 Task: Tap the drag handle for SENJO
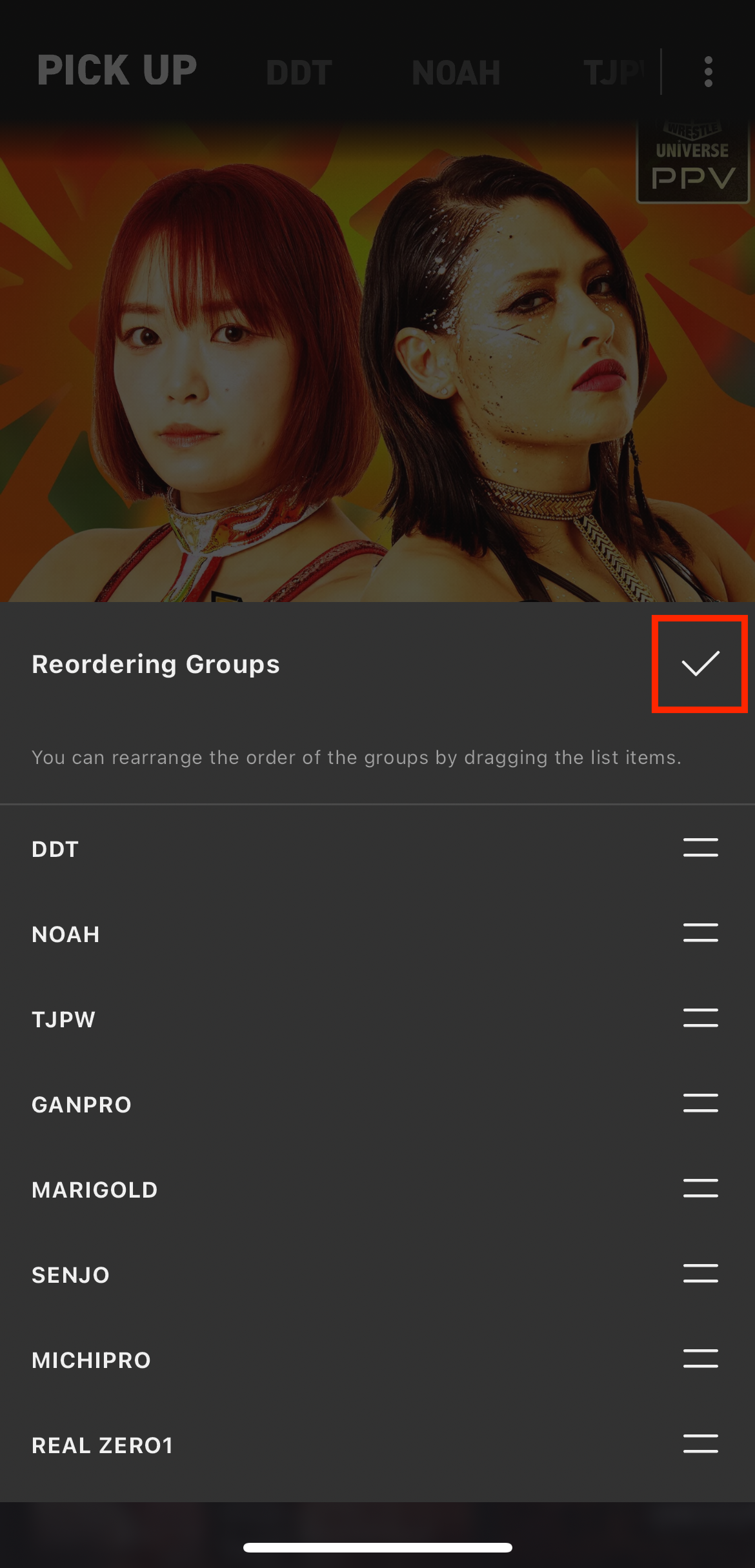click(700, 1274)
